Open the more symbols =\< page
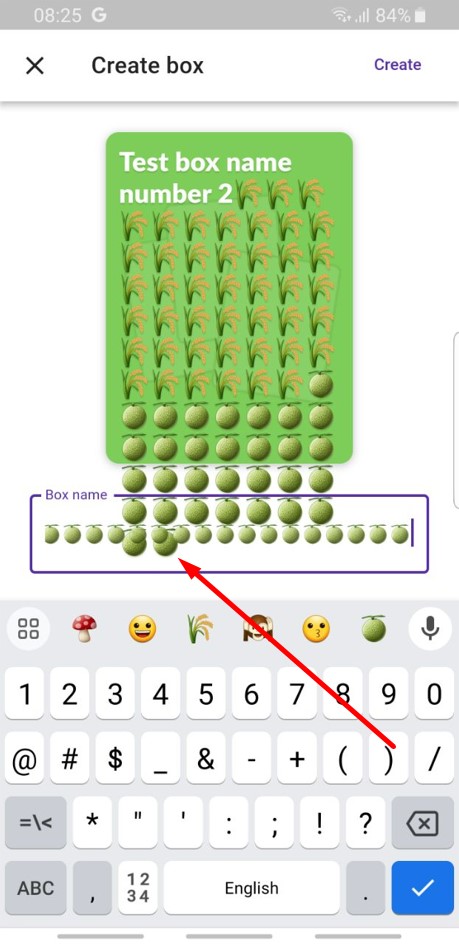Image resolution: width=459 pixels, height=944 pixels. click(x=36, y=824)
